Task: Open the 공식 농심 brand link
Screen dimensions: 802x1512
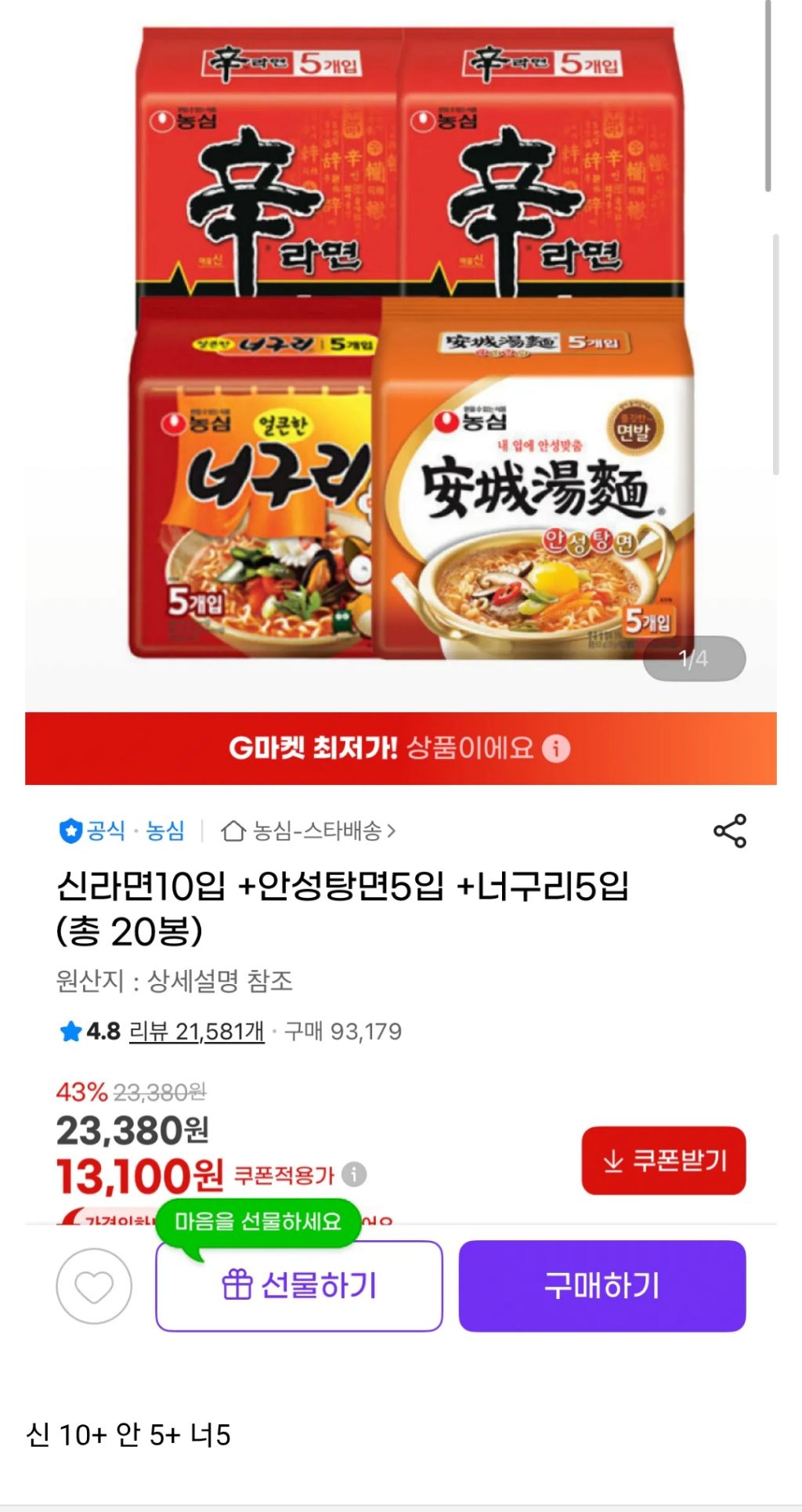Action: click(123, 830)
